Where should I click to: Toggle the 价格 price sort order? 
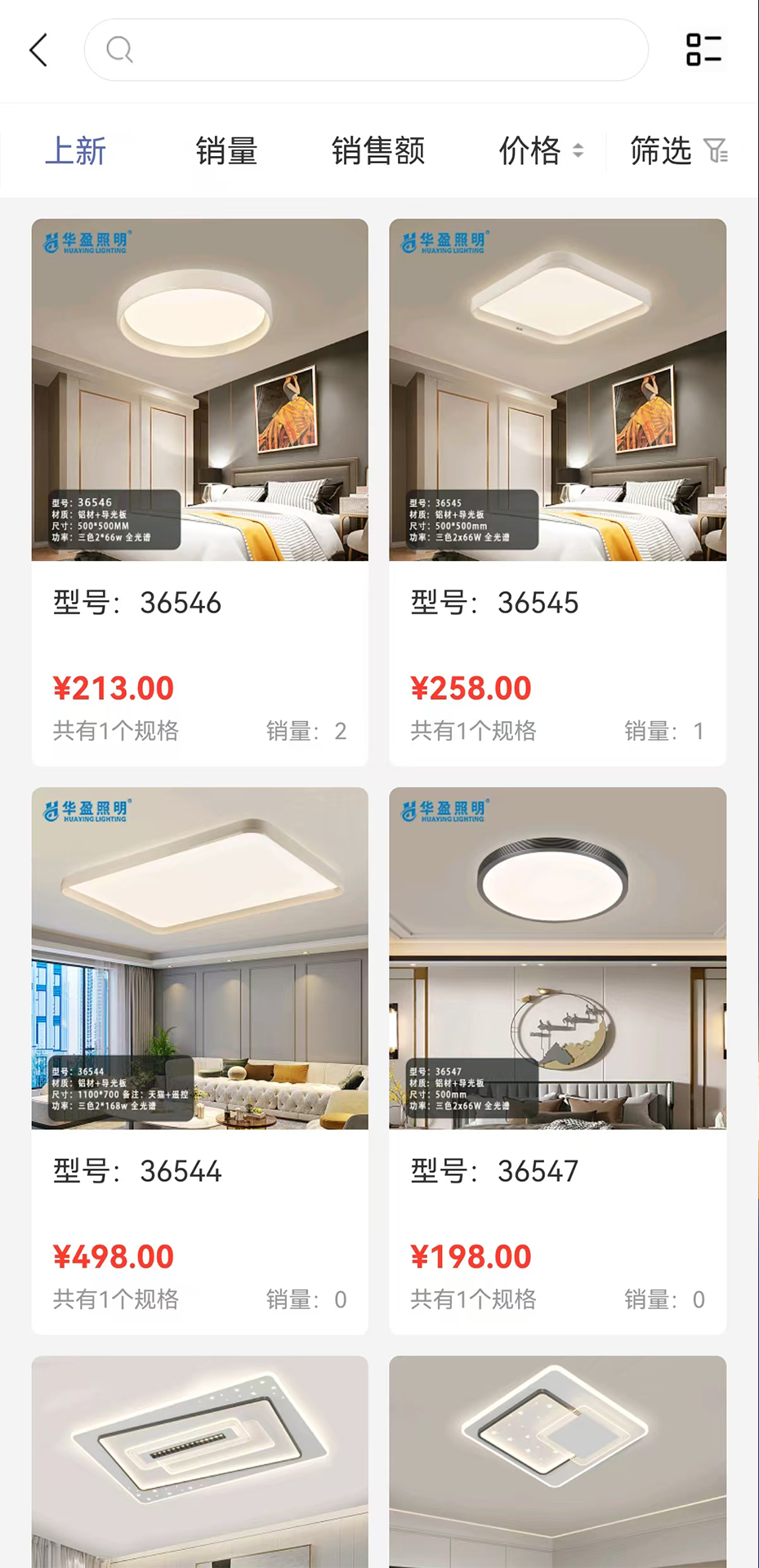(x=542, y=151)
